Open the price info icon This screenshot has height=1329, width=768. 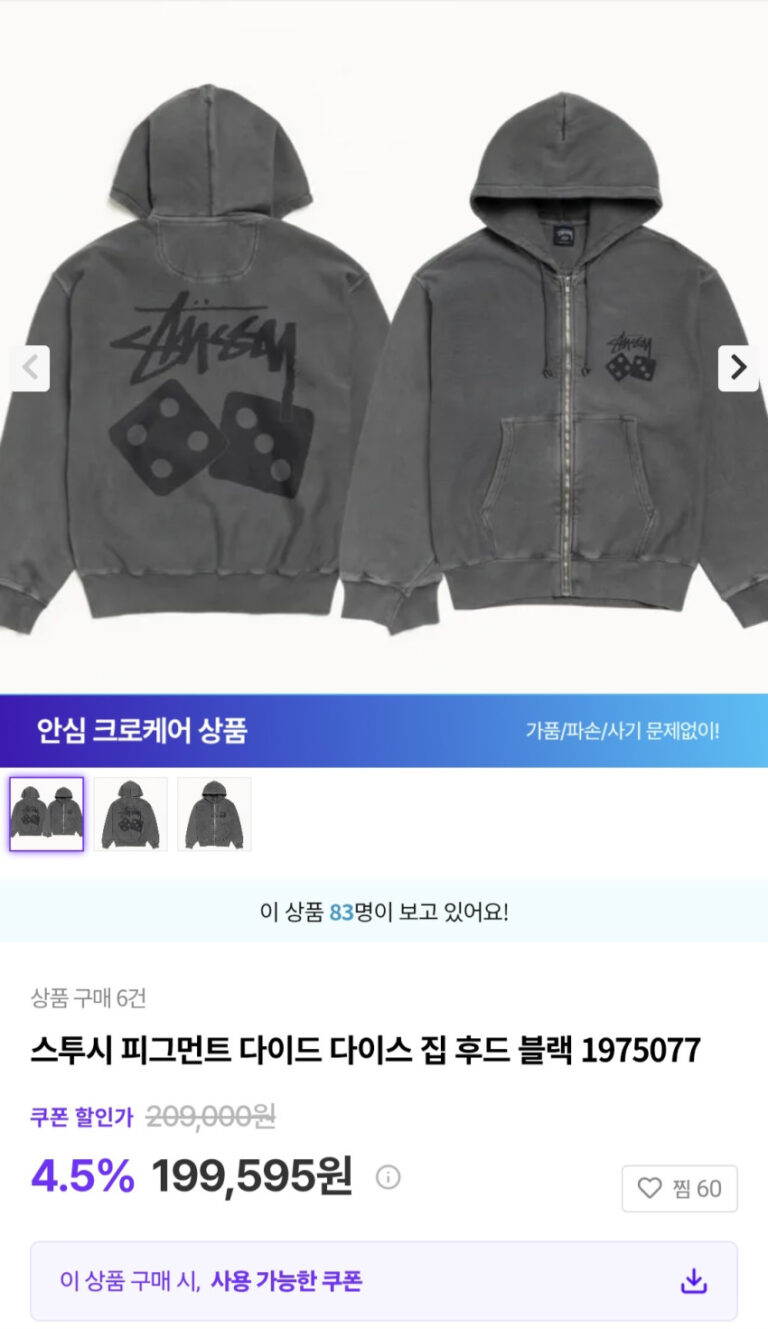click(x=388, y=1177)
